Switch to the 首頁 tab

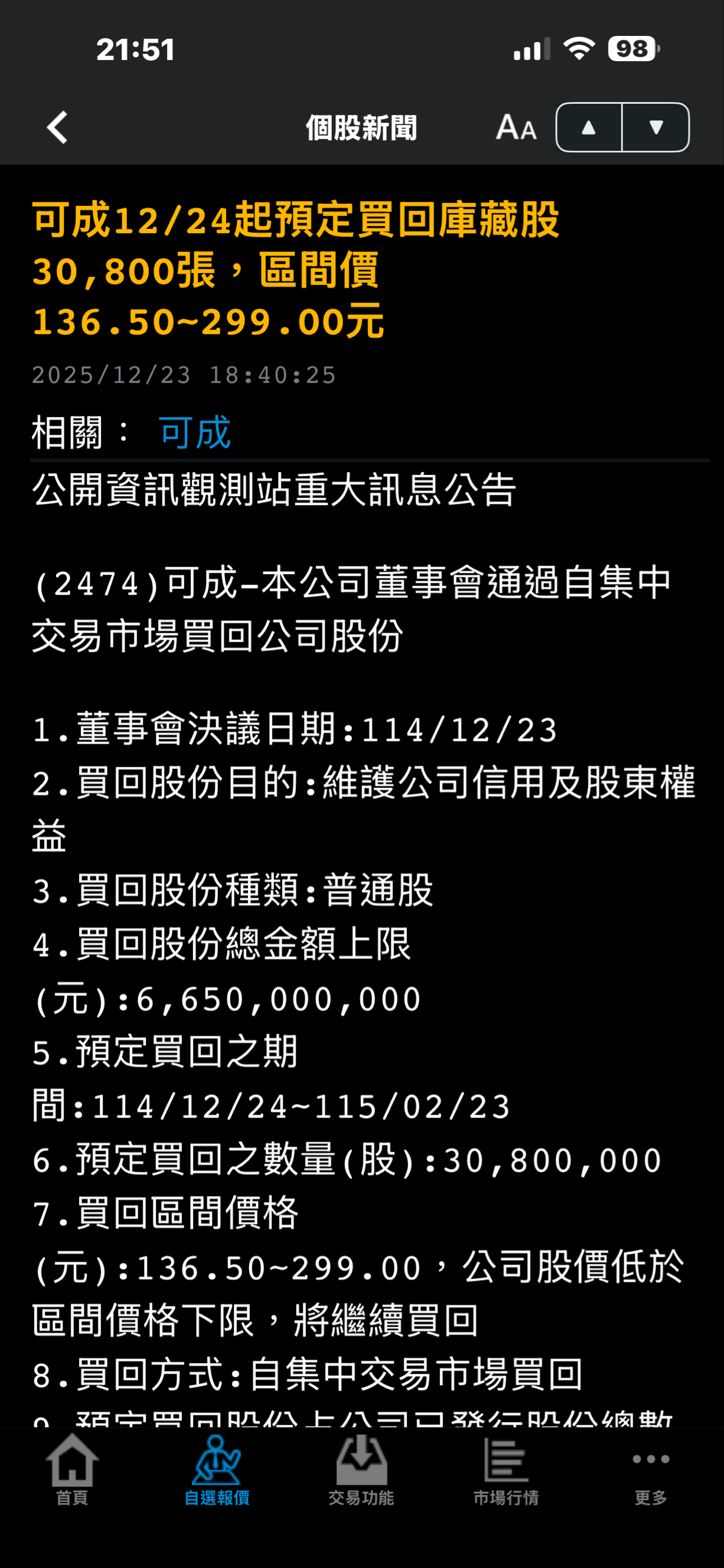72,1470
